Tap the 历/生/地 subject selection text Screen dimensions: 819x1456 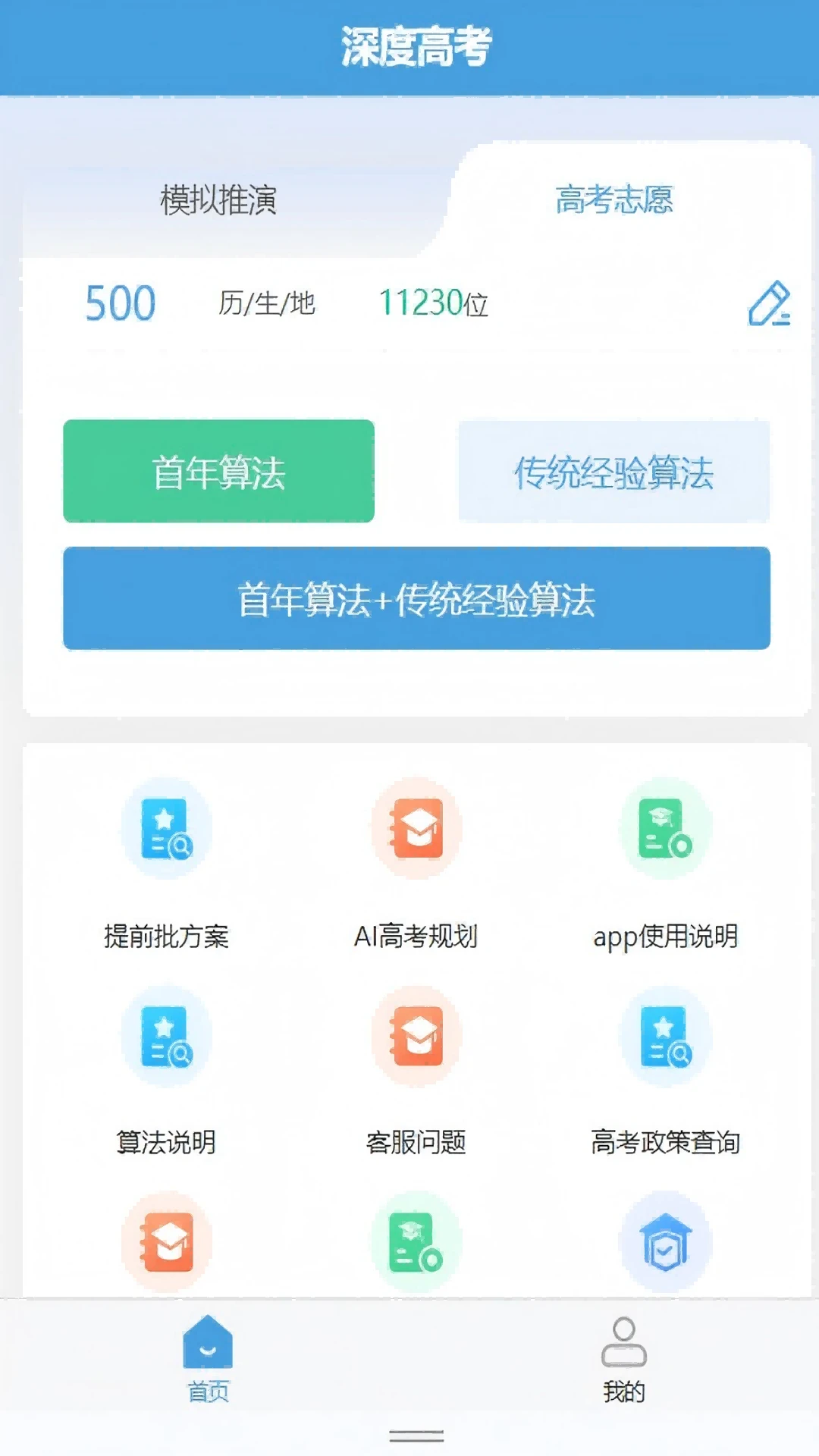point(267,304)
